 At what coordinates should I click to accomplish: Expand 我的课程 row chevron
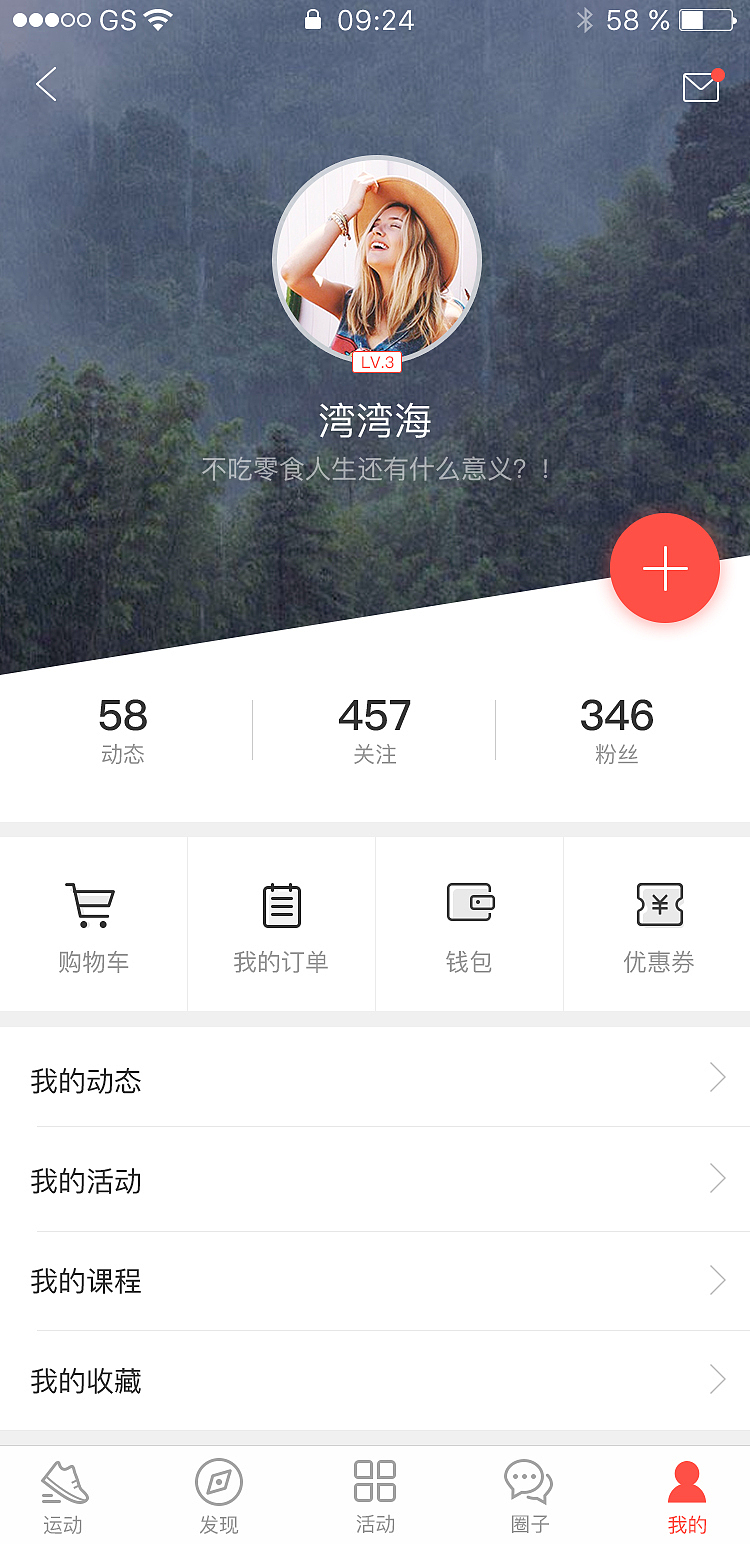tap(716, 1280)
